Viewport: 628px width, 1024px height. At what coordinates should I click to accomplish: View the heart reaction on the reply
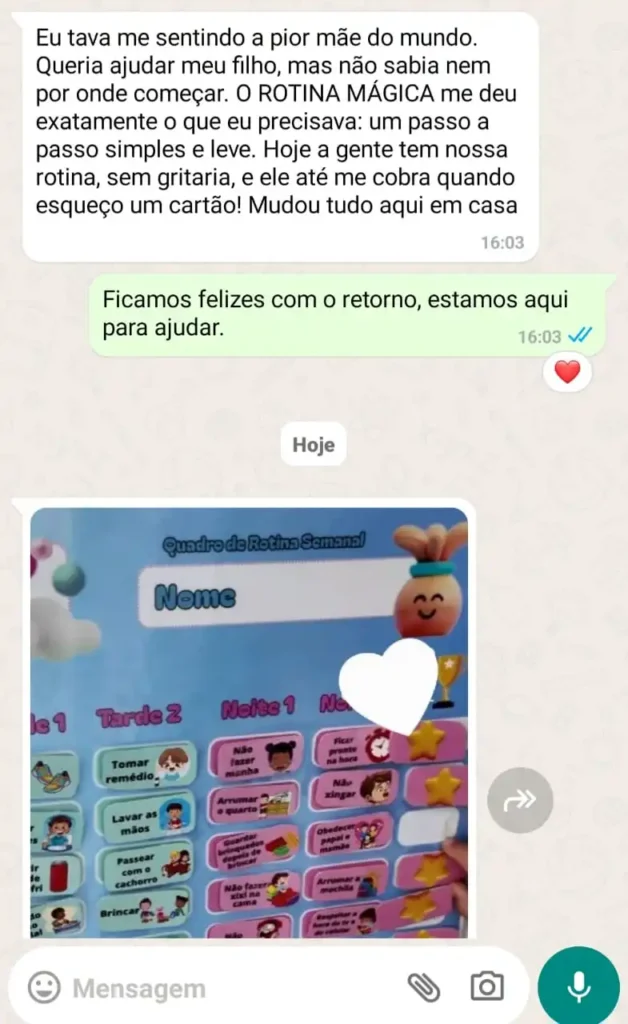567,373
